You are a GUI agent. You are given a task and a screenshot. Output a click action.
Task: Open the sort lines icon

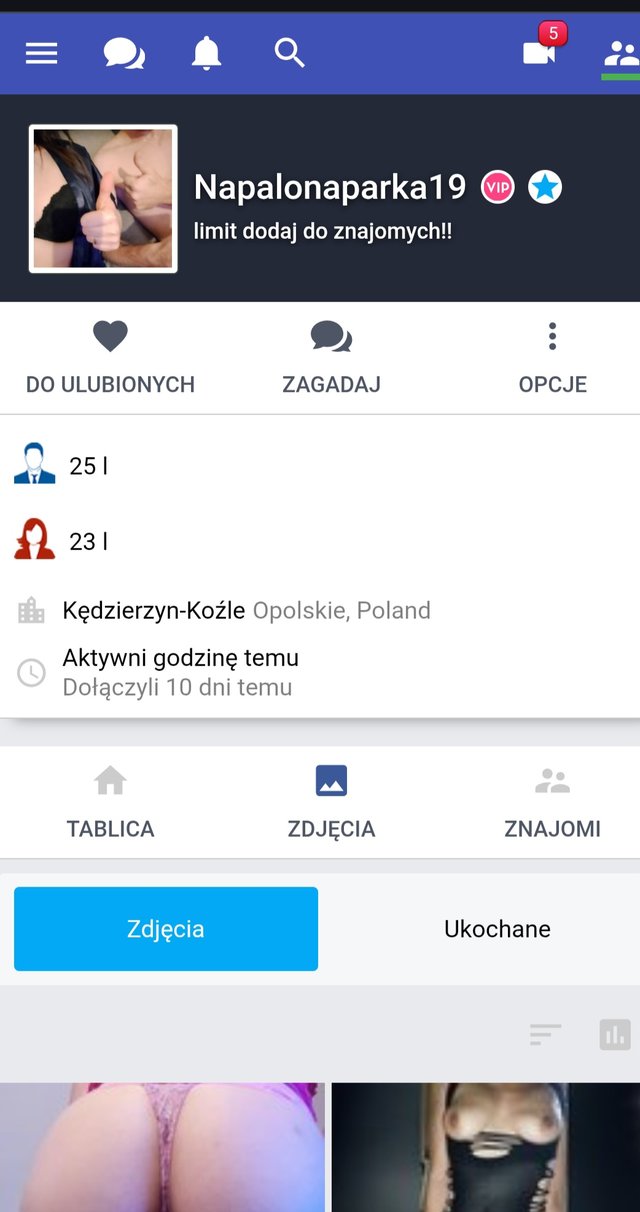[x=545, y=1034]
